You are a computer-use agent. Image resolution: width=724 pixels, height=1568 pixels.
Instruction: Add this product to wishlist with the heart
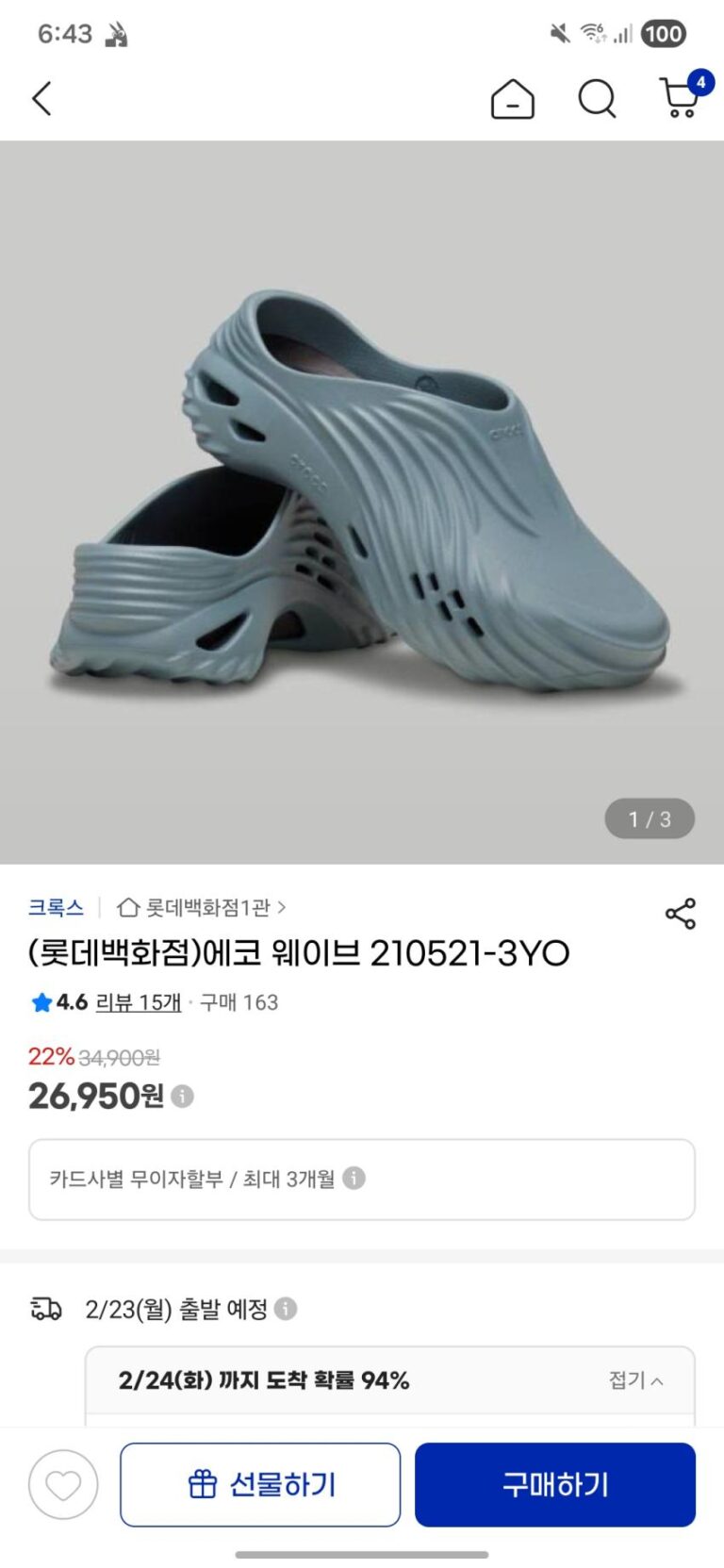click(x=63, y=1485)
